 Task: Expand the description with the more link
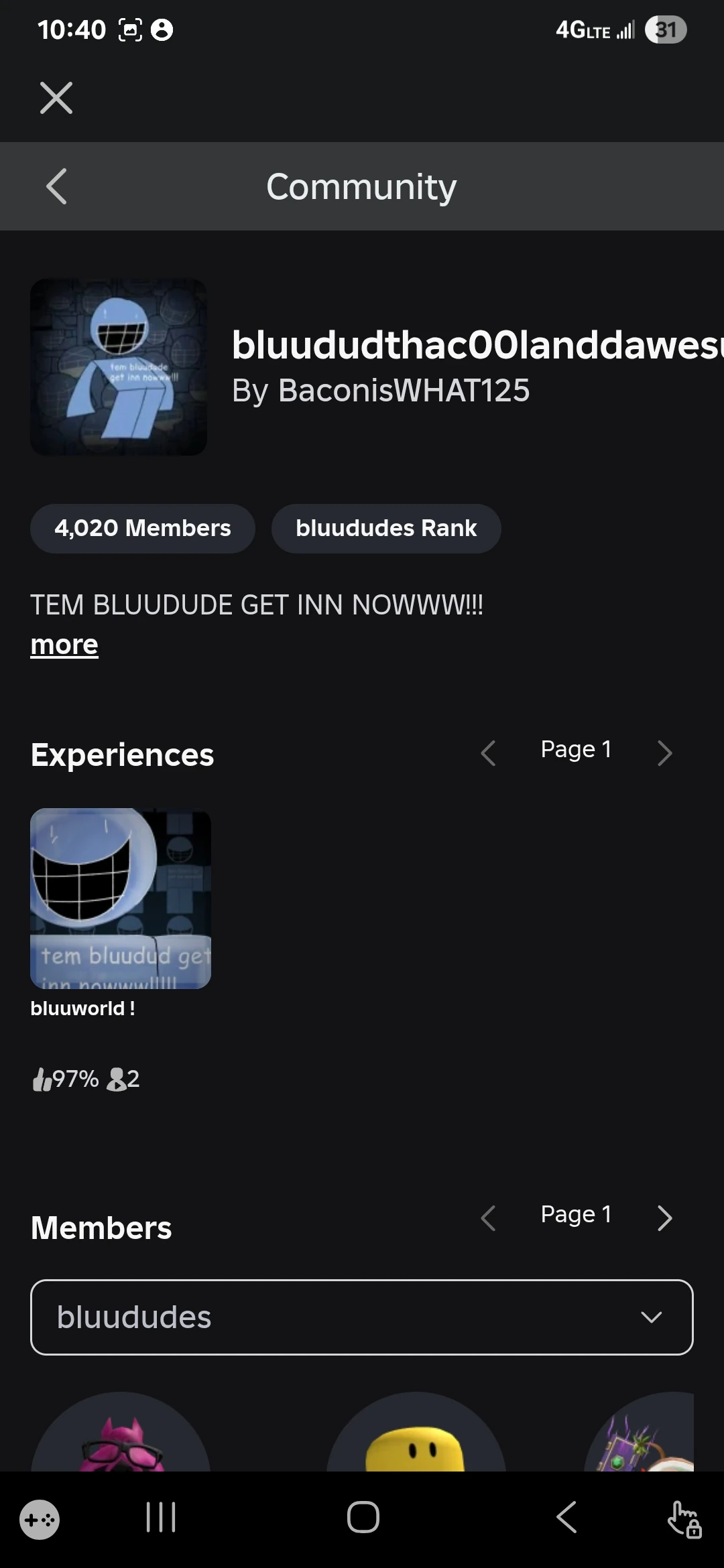[x=64, y=645]
